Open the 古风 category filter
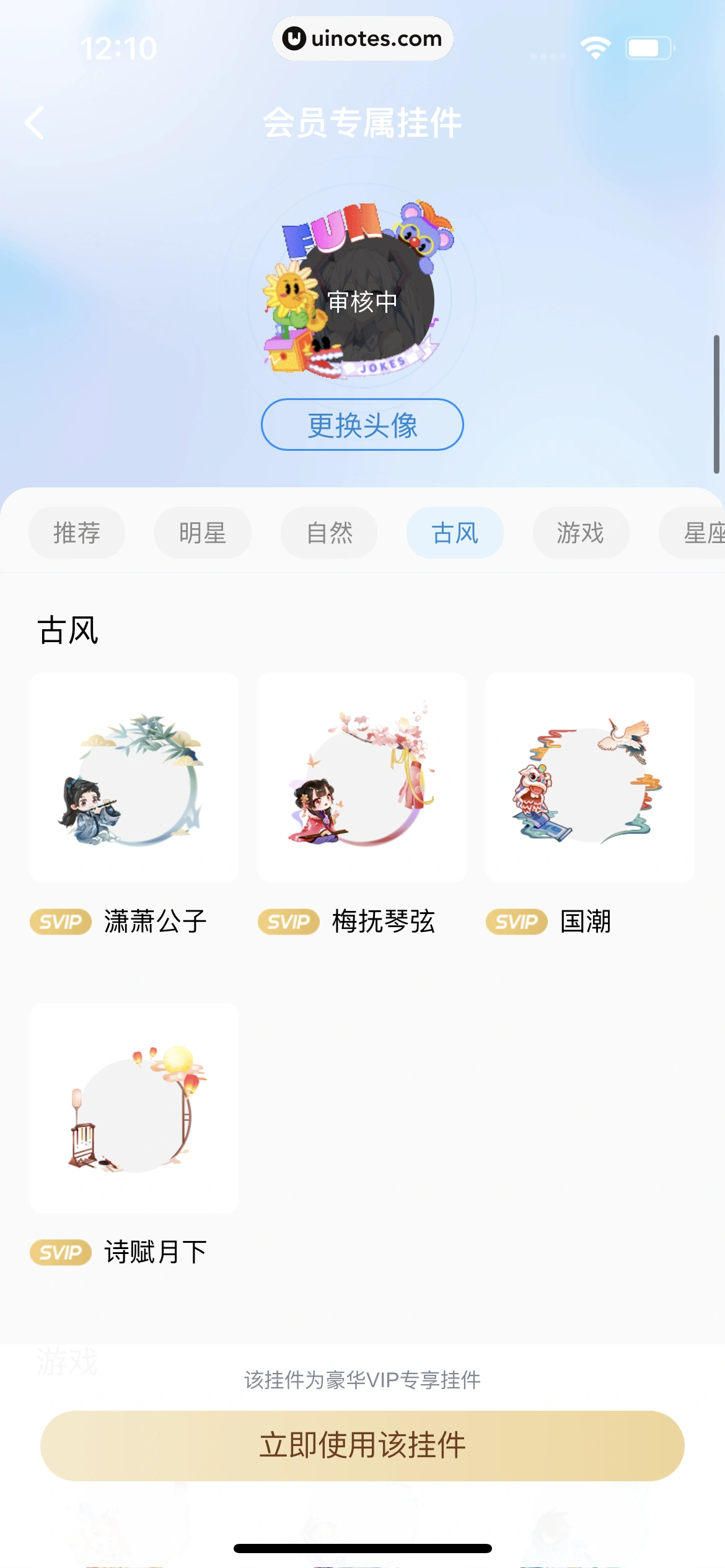The width and height of the screenshot is (725, 1568). click(455, 533)
